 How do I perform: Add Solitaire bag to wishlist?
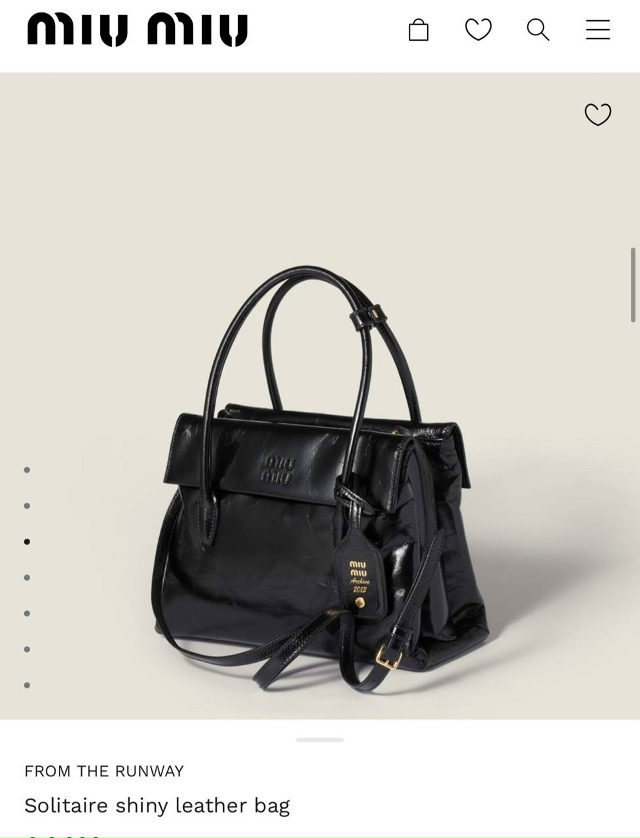coord(598,115)
